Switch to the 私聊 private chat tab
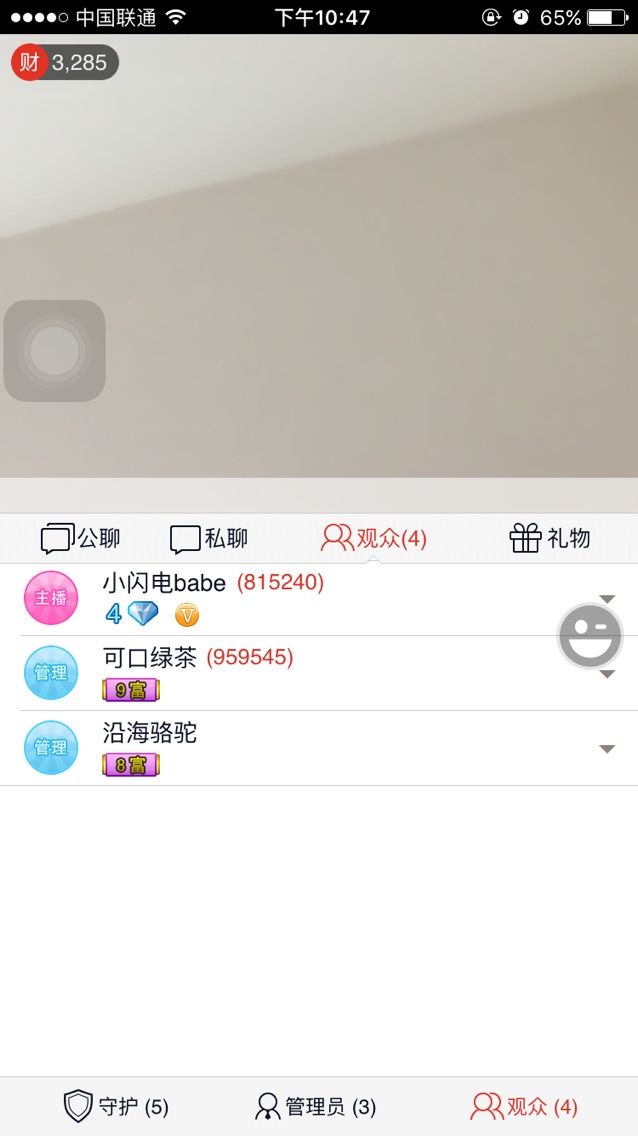This screenshot has width=638, height=1136. click(x=209, y=538)
